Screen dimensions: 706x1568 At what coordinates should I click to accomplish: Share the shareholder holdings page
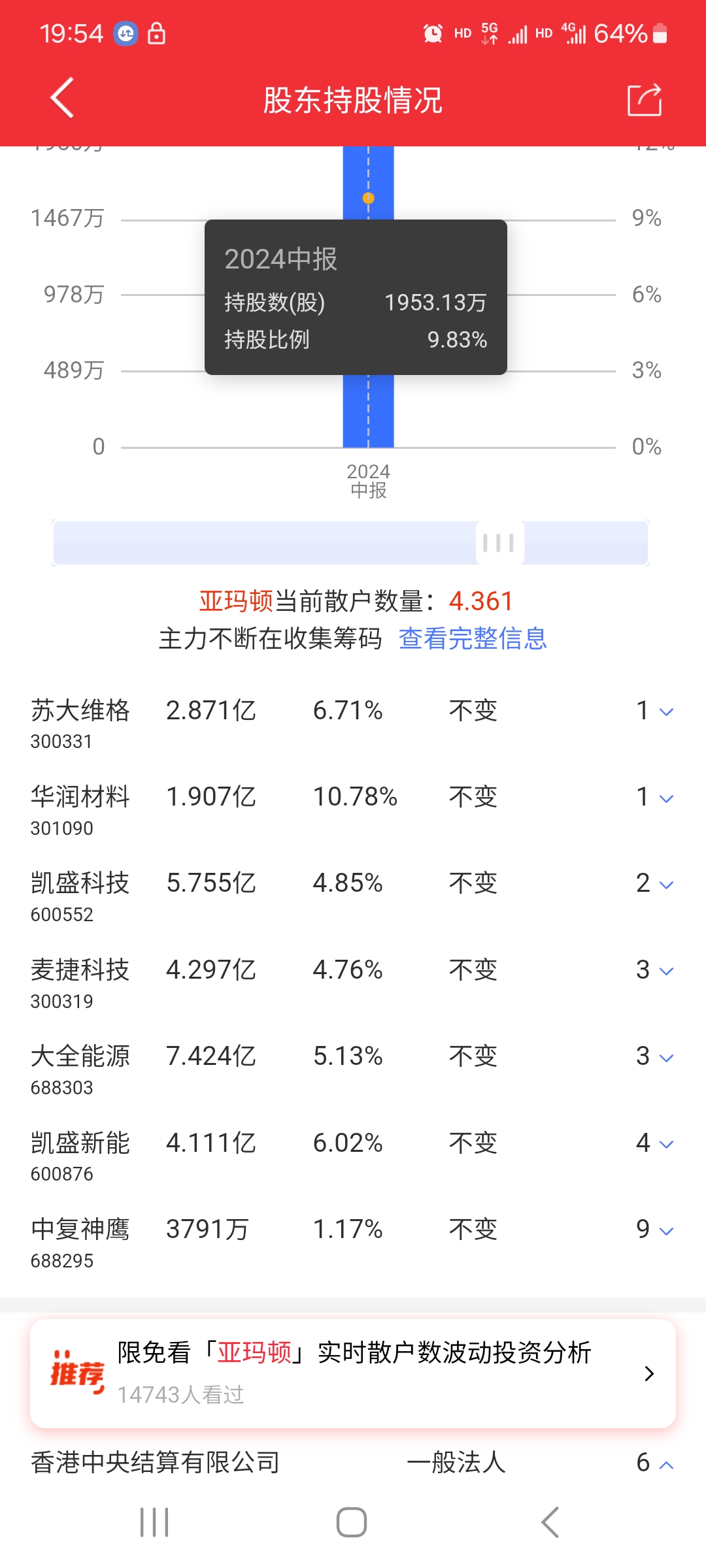644,100
